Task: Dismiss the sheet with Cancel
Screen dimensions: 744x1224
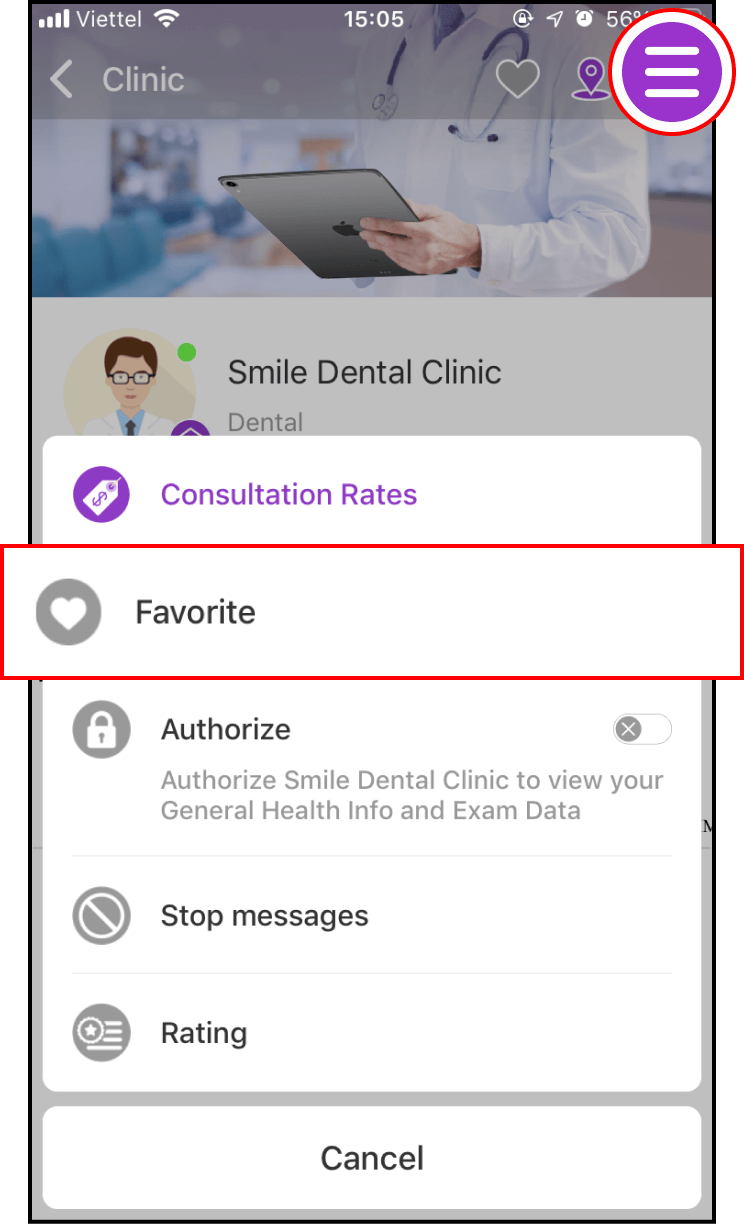Action: (x=372, y=1158)
